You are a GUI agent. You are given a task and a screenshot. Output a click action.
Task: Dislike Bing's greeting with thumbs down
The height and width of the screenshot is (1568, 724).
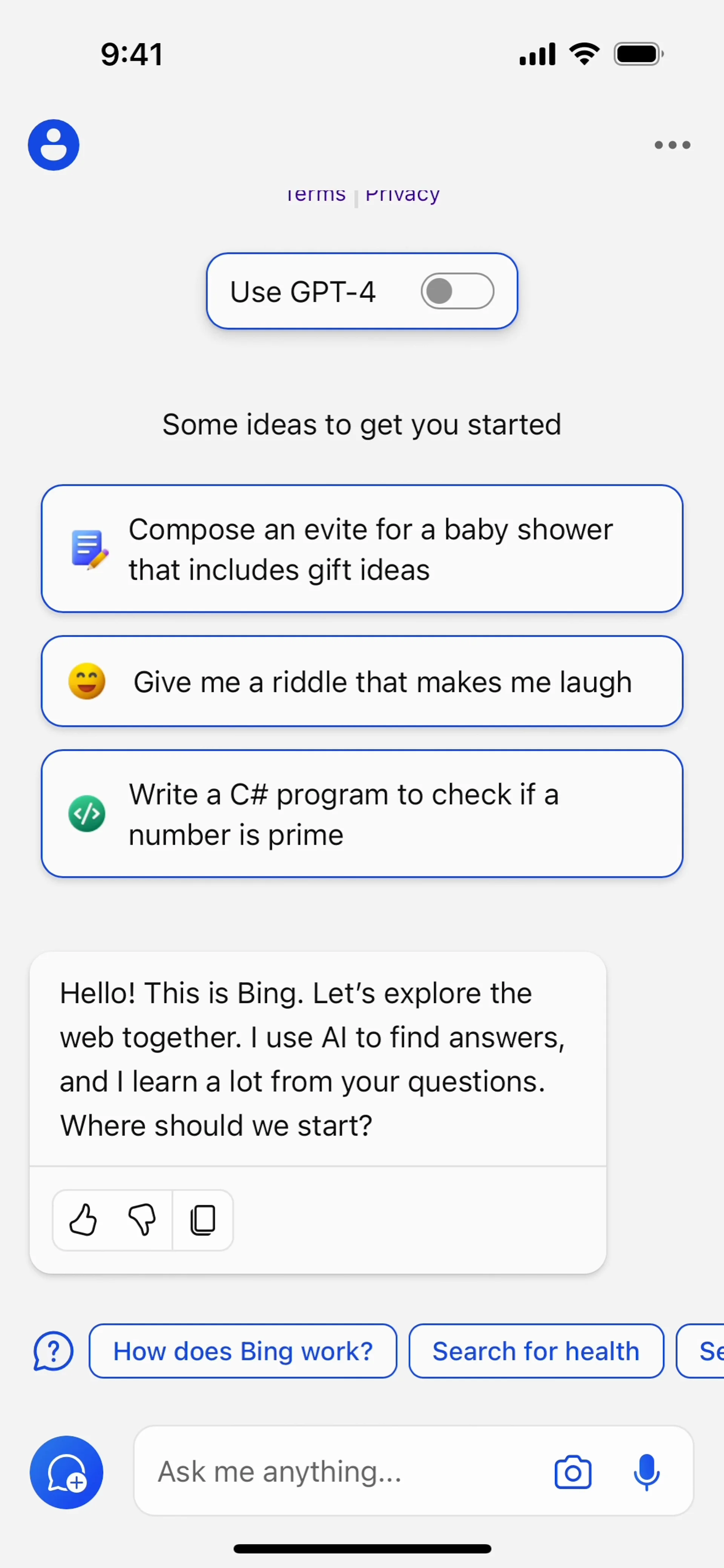click(142, 1220)
